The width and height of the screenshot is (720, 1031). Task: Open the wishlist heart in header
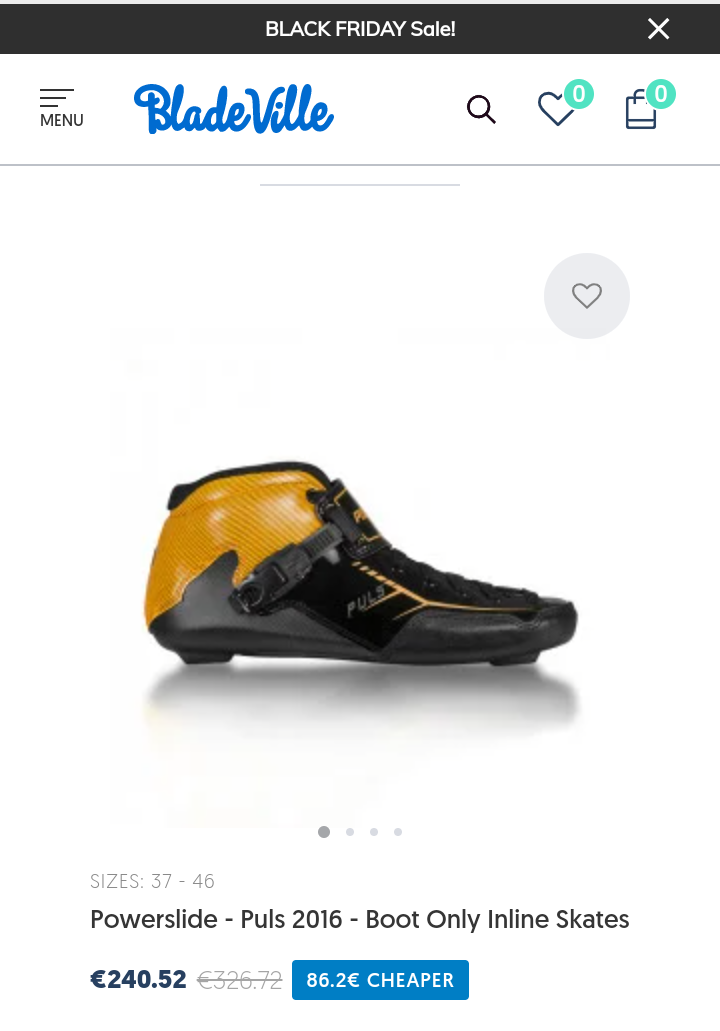(x=556, y=109)
